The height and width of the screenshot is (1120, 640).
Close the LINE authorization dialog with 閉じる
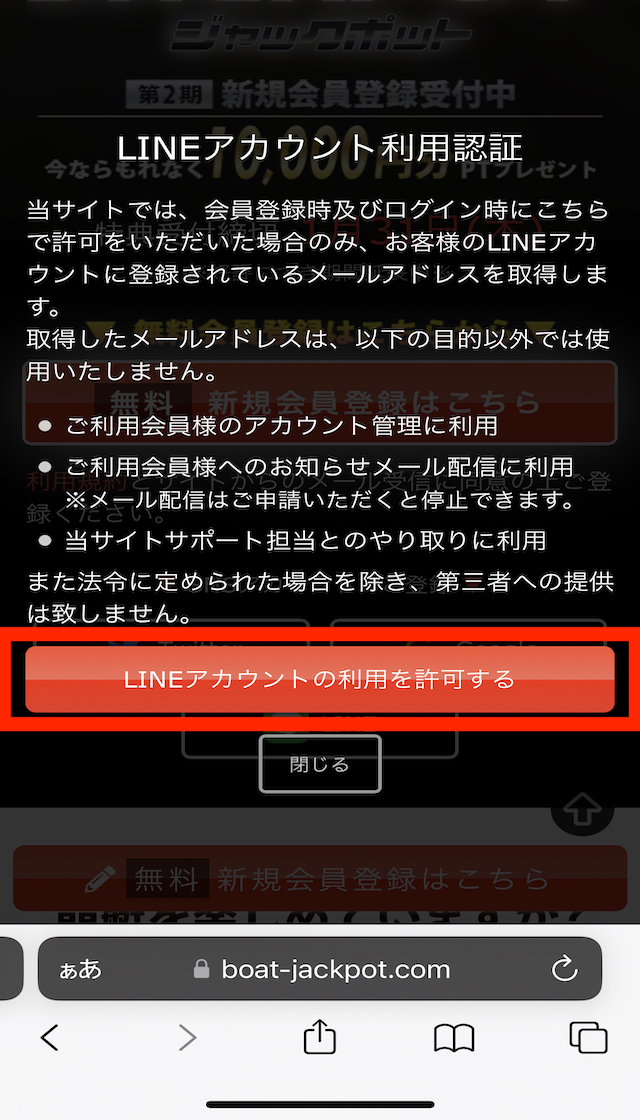[320, 765]
